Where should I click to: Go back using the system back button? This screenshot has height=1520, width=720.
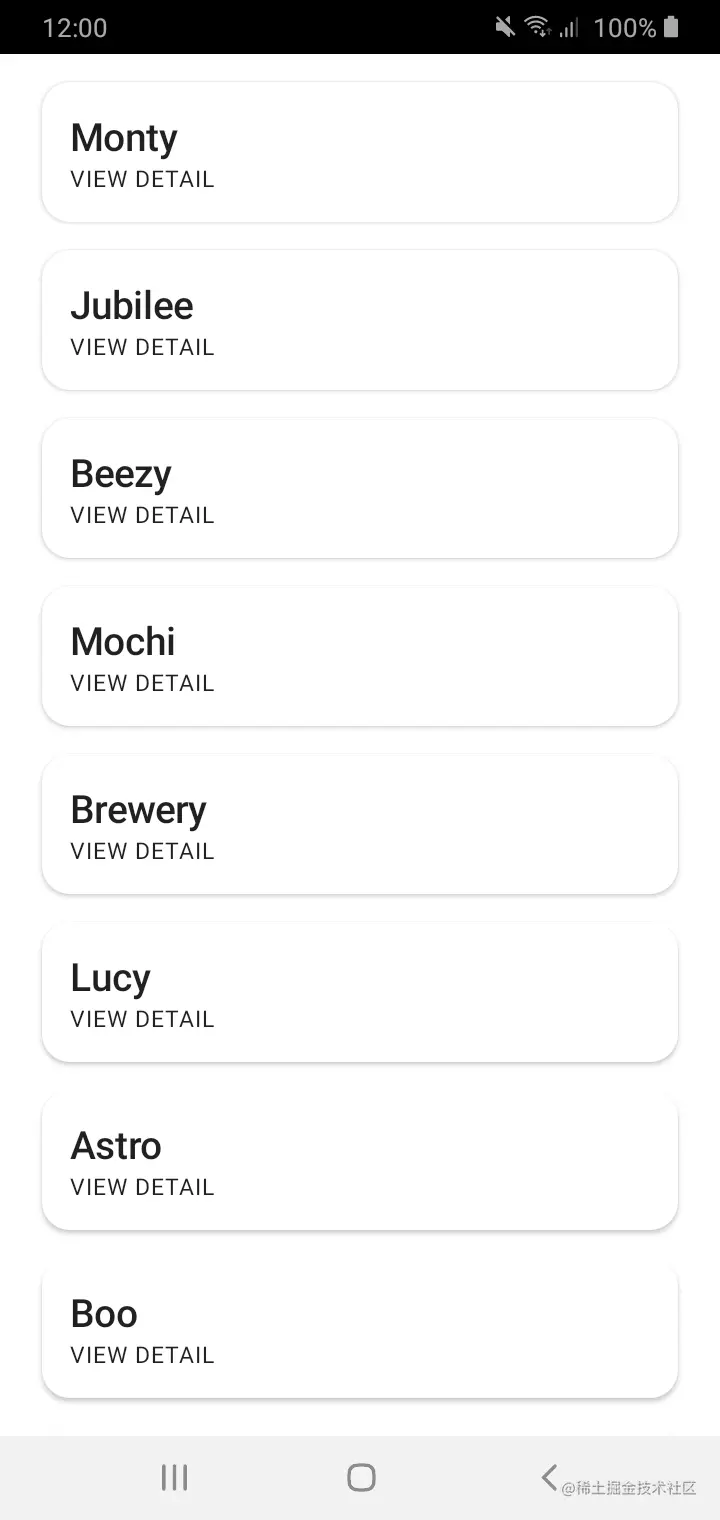click(548, 1477)
